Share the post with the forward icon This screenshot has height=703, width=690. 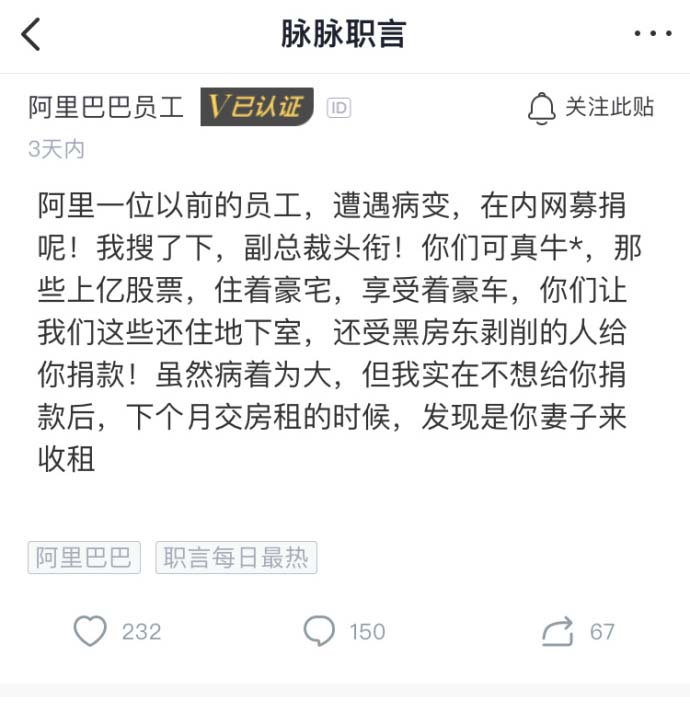(x=557, y=631)
